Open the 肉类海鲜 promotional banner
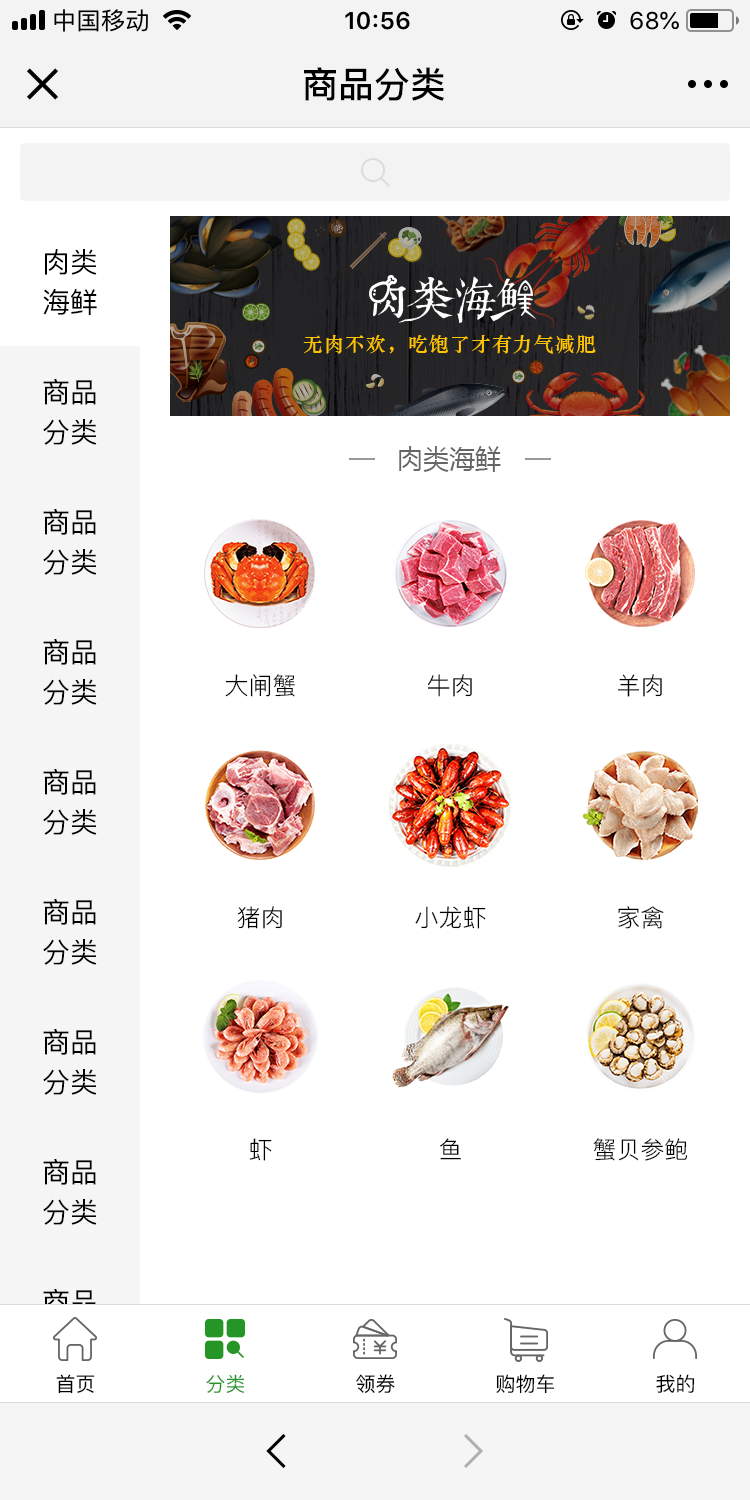The width and height of the screenshot is (750, 1500). click(x=450, y=316)
